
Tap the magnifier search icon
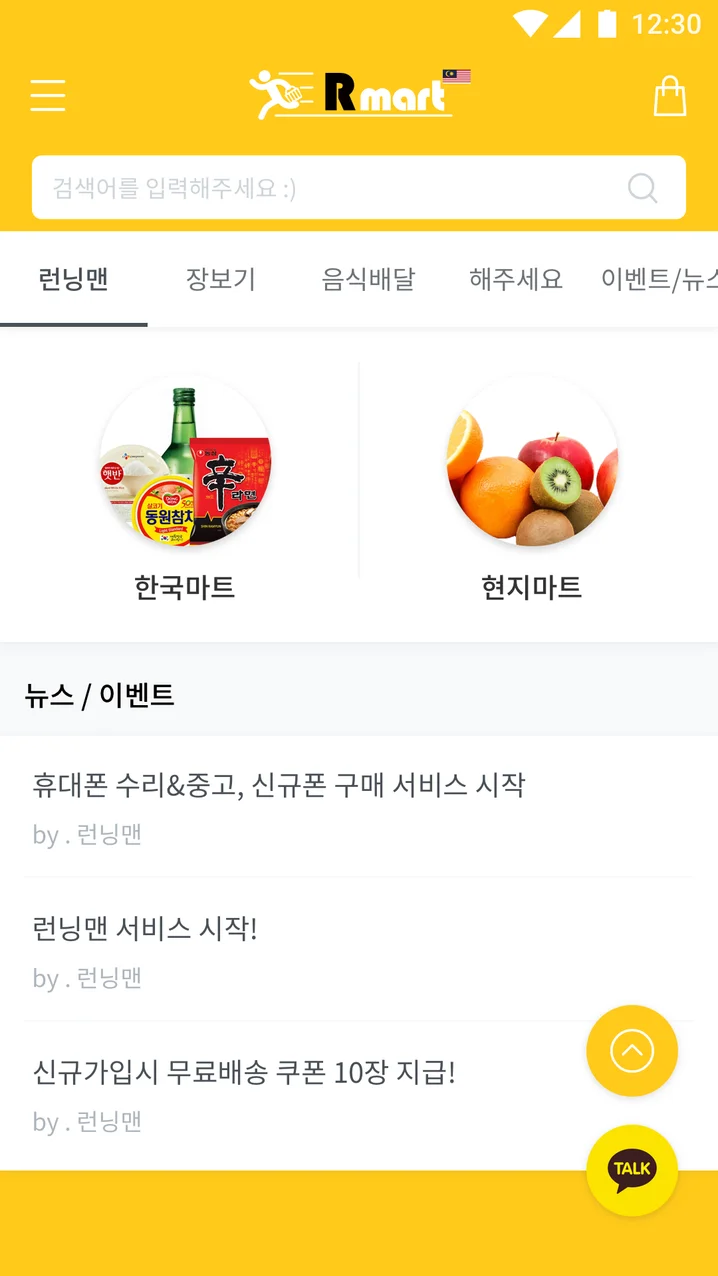pyautogui.click(x=642, y=187)
